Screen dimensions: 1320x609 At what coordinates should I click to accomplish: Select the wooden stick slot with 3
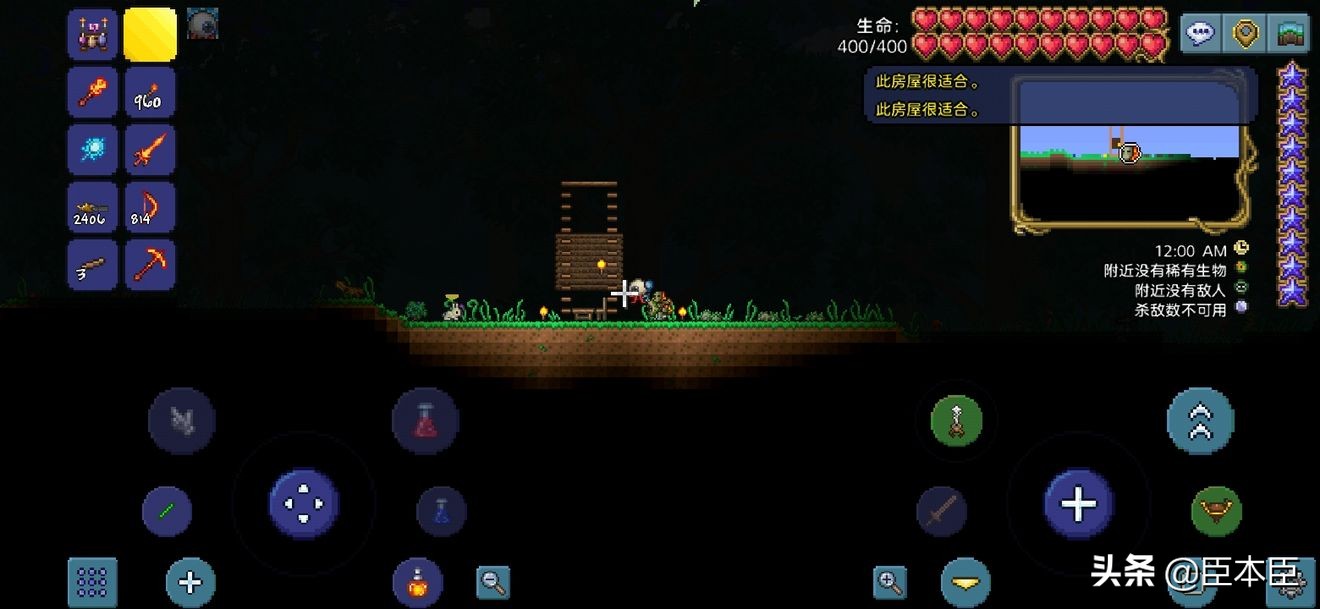(93, 264)
